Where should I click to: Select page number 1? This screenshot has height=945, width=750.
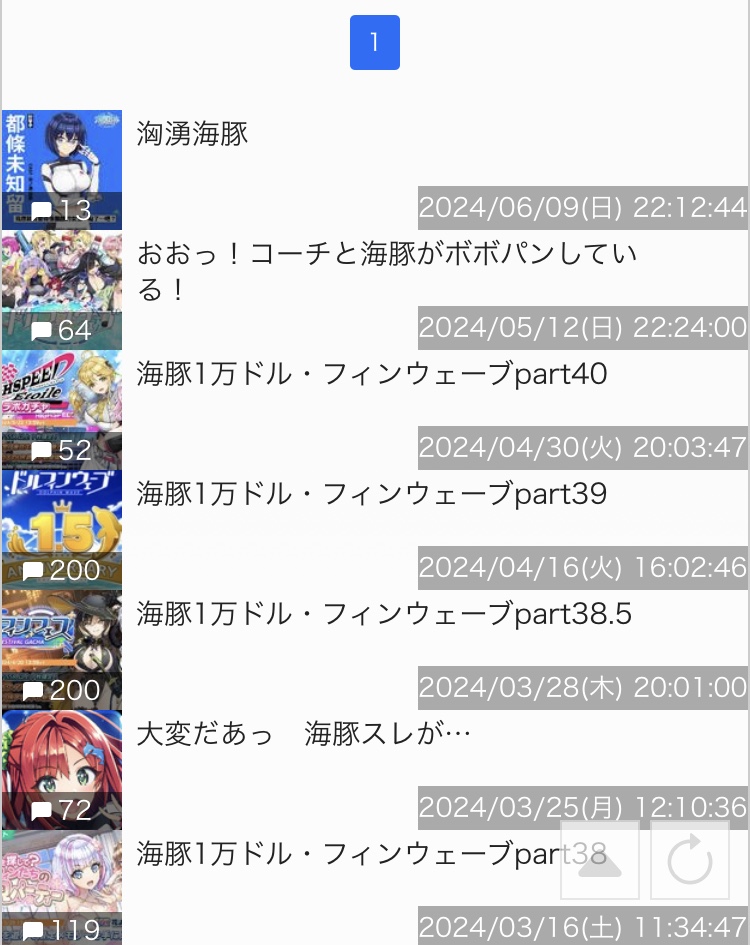[374, 42]
